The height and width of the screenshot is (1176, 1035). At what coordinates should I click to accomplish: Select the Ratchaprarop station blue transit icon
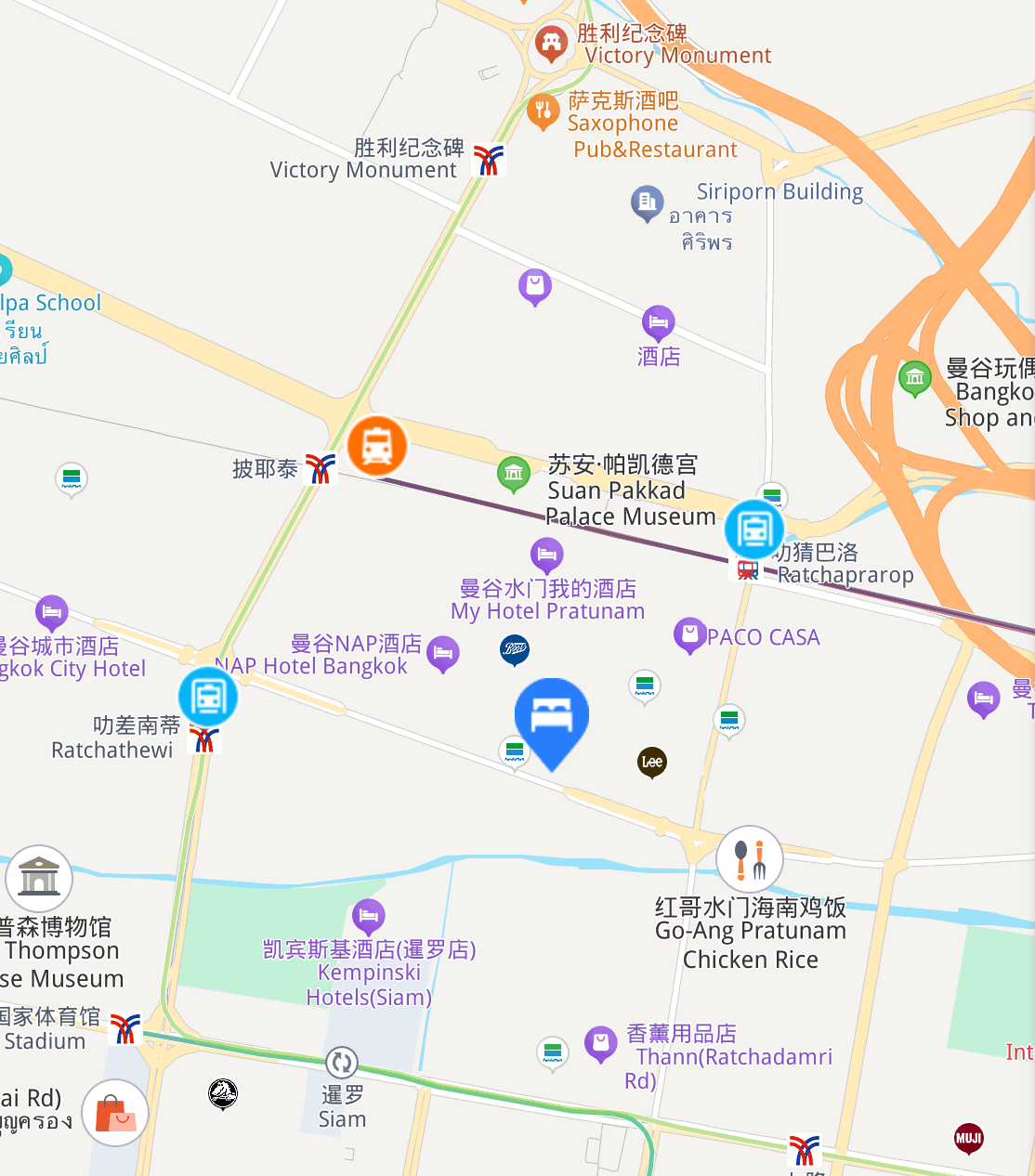[x=753, y=529]
